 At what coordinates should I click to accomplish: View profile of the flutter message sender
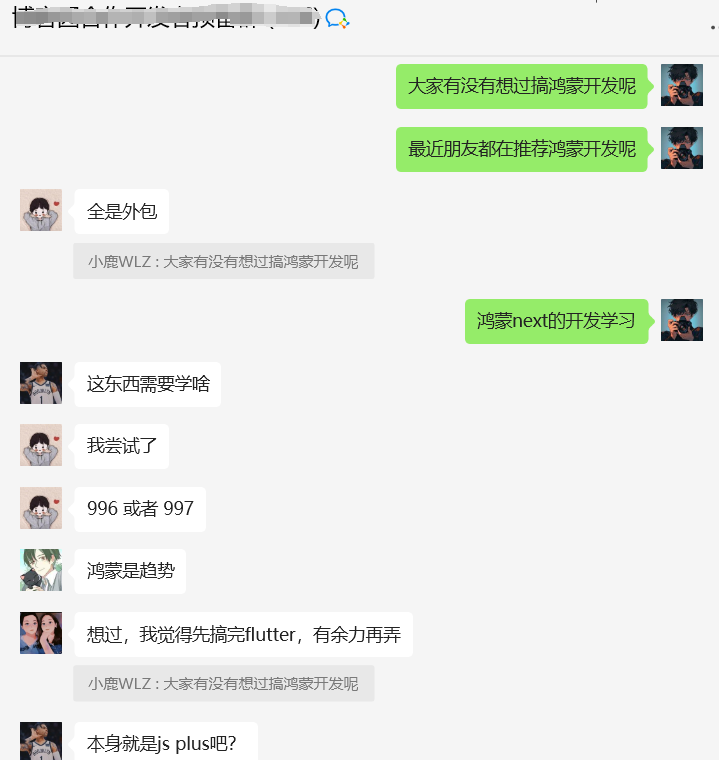41,633
